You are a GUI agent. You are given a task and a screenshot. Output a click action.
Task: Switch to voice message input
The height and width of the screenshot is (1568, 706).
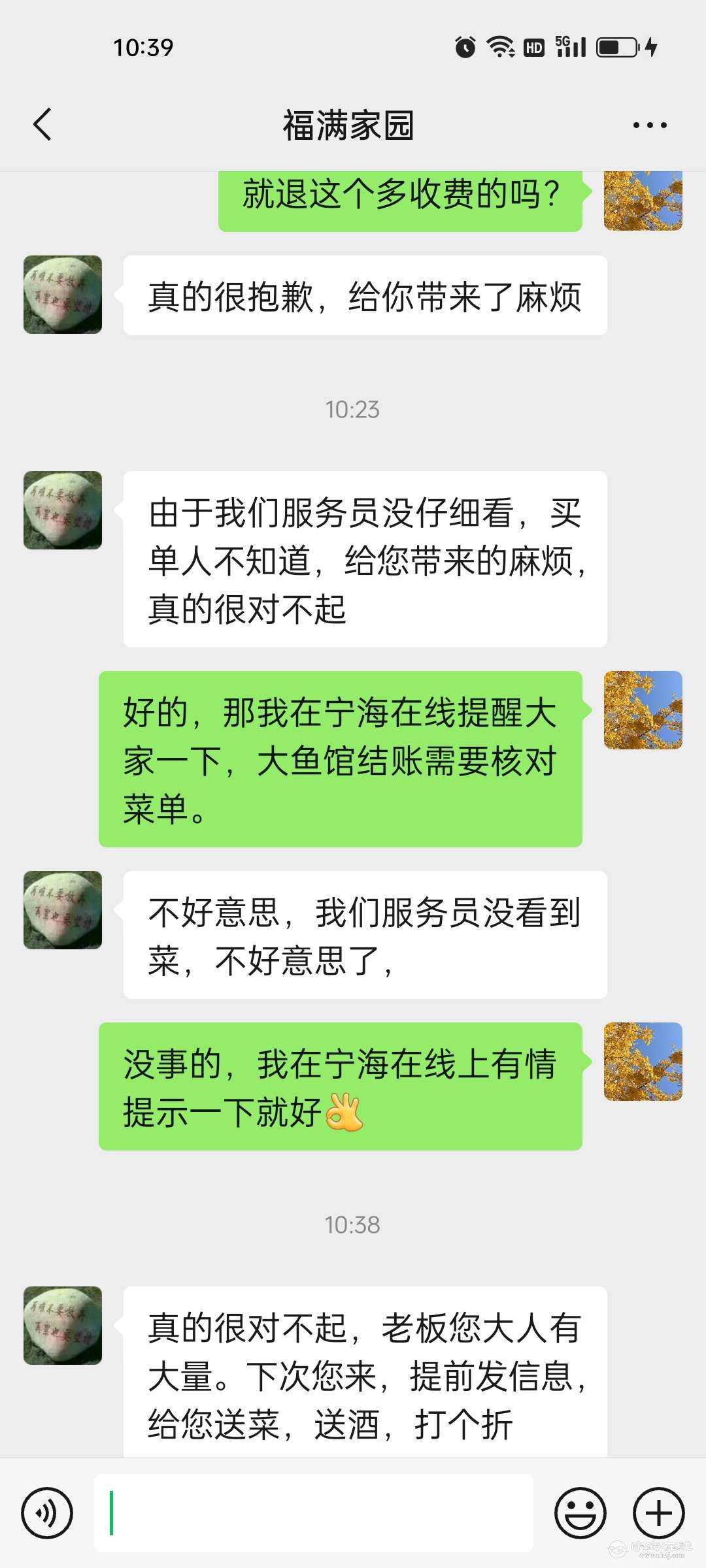point(46,1512)
